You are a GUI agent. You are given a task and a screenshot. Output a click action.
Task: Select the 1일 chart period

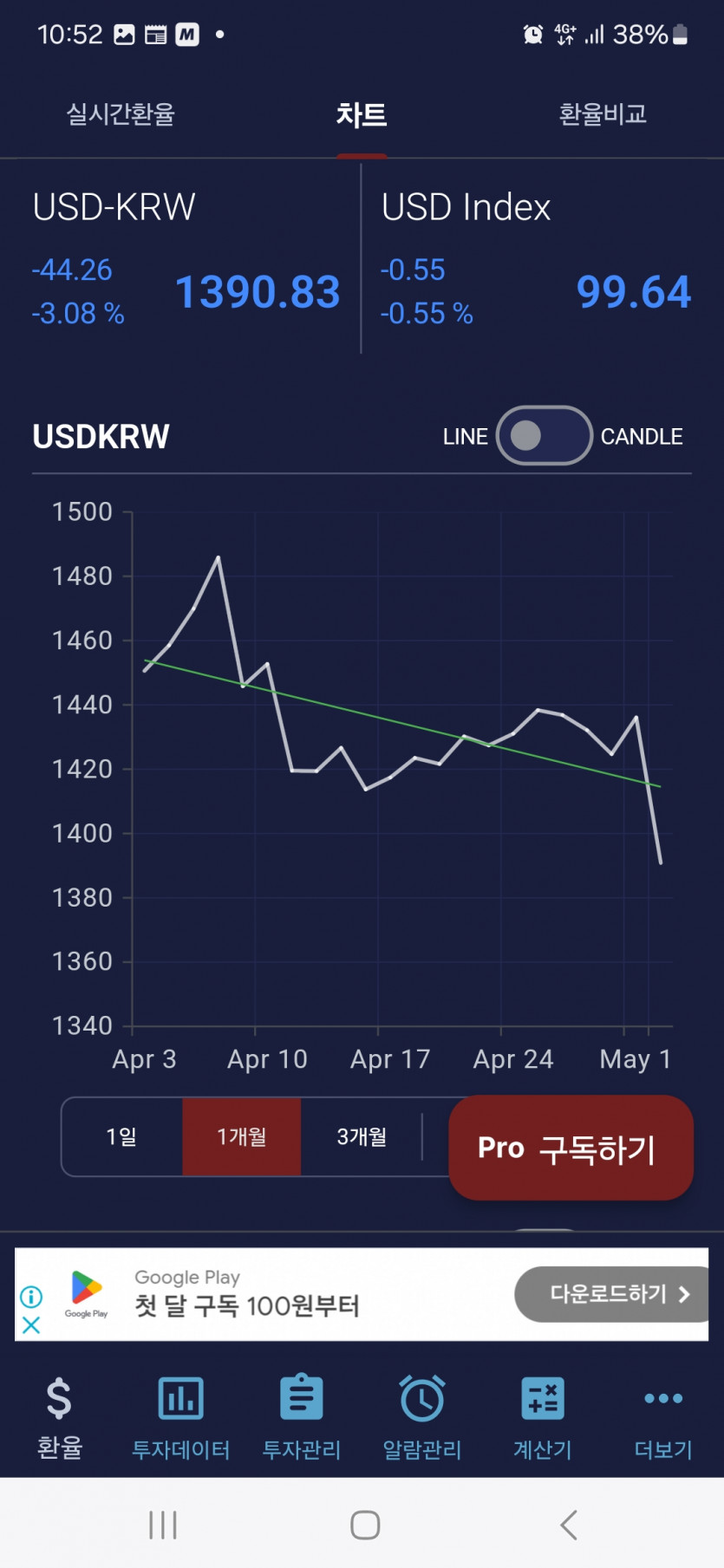coord(121,1136)
